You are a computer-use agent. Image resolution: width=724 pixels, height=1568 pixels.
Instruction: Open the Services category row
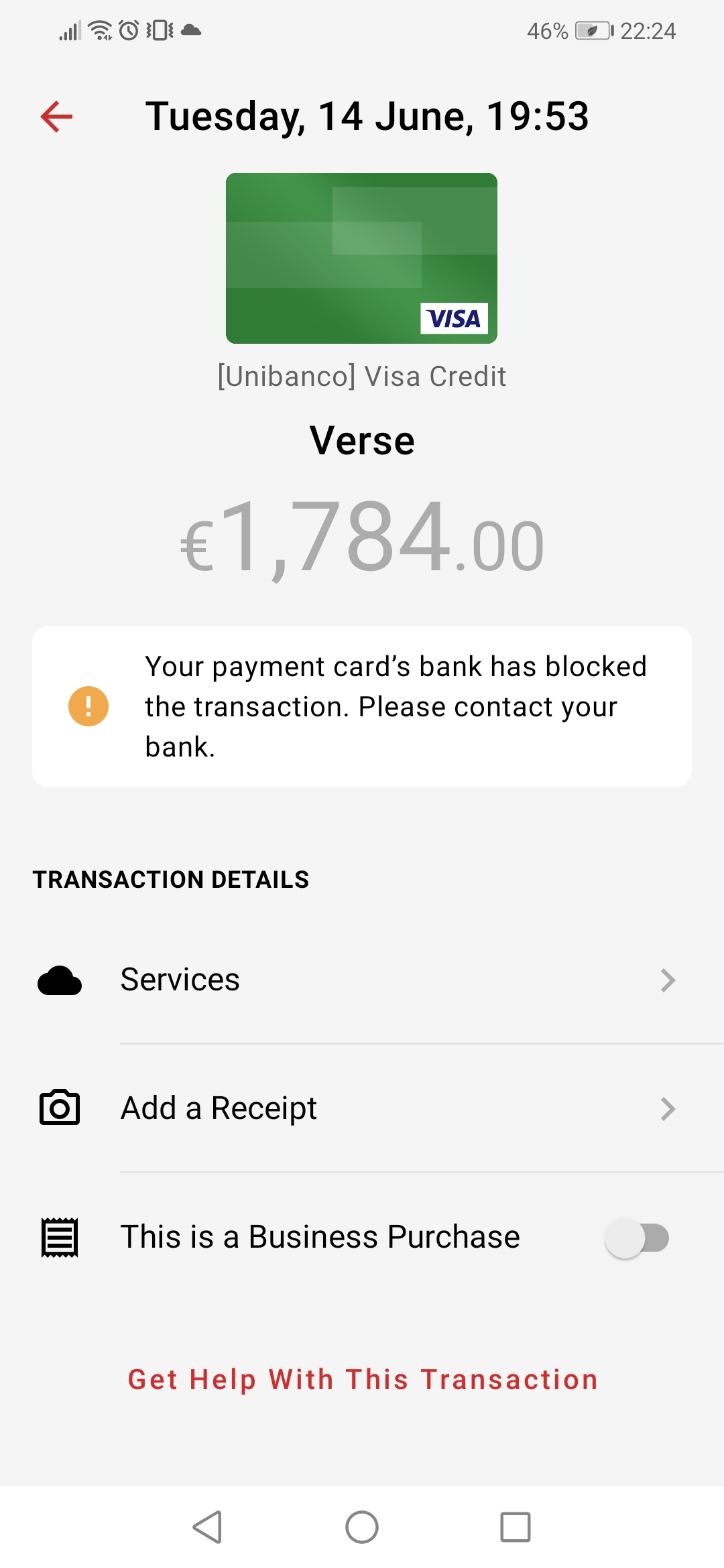click(x=362, y=980)
